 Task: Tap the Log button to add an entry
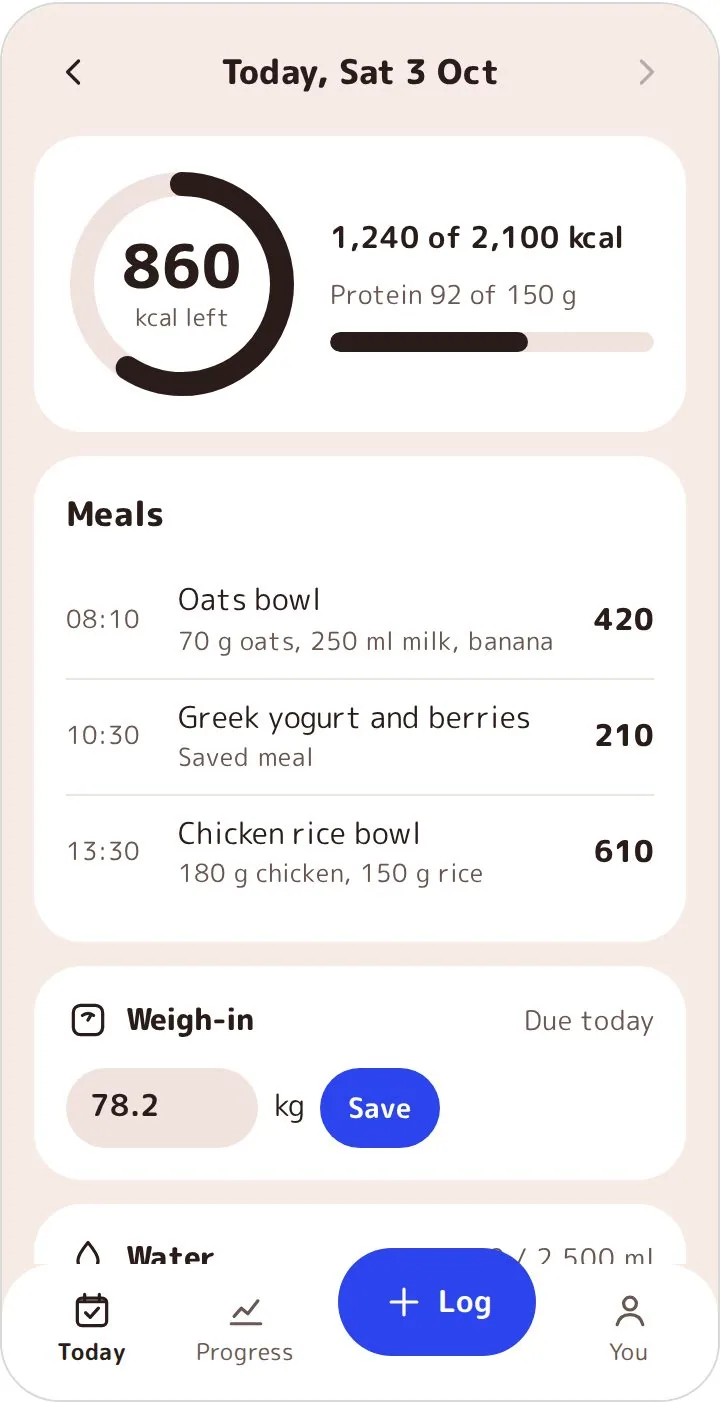tap(437, 1302)
